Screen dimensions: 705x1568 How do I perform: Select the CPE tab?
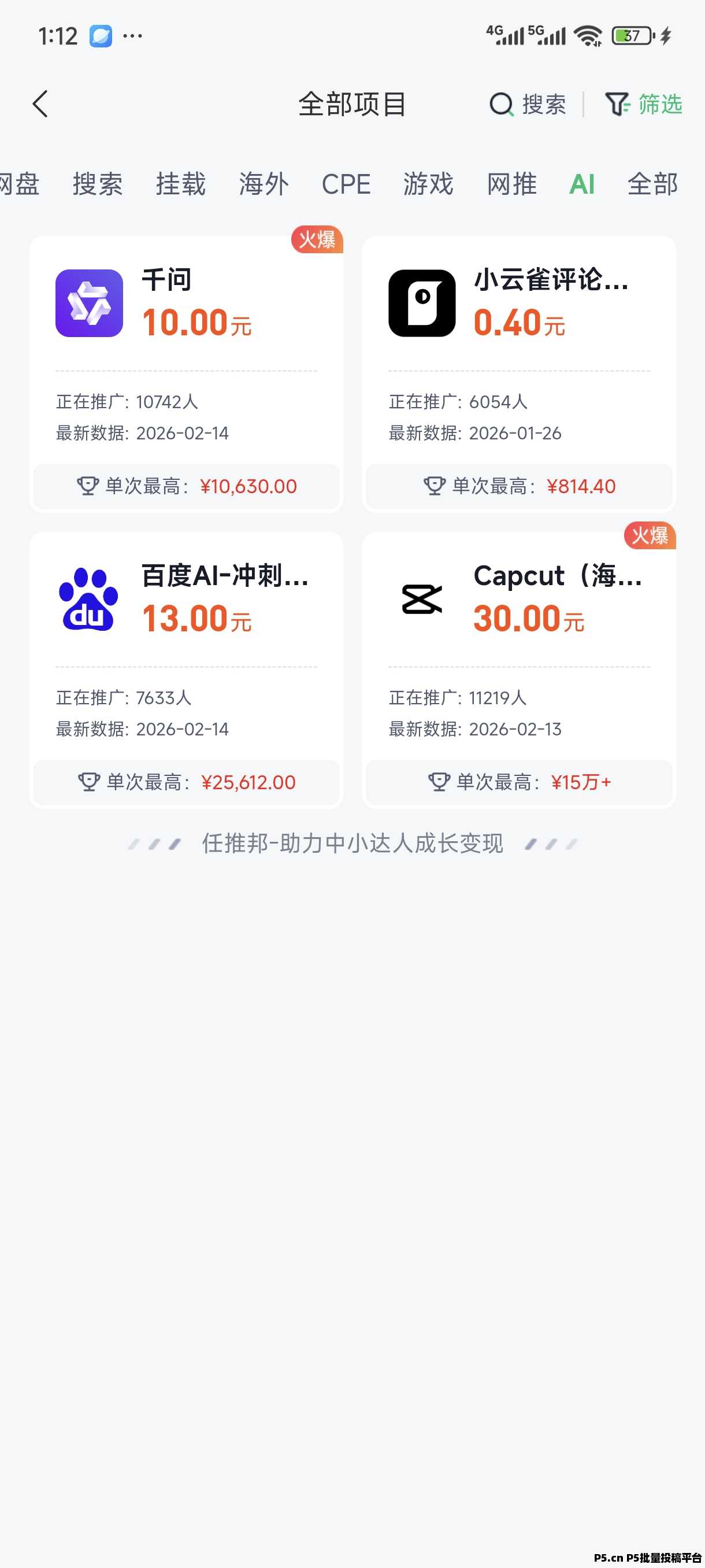346,184
